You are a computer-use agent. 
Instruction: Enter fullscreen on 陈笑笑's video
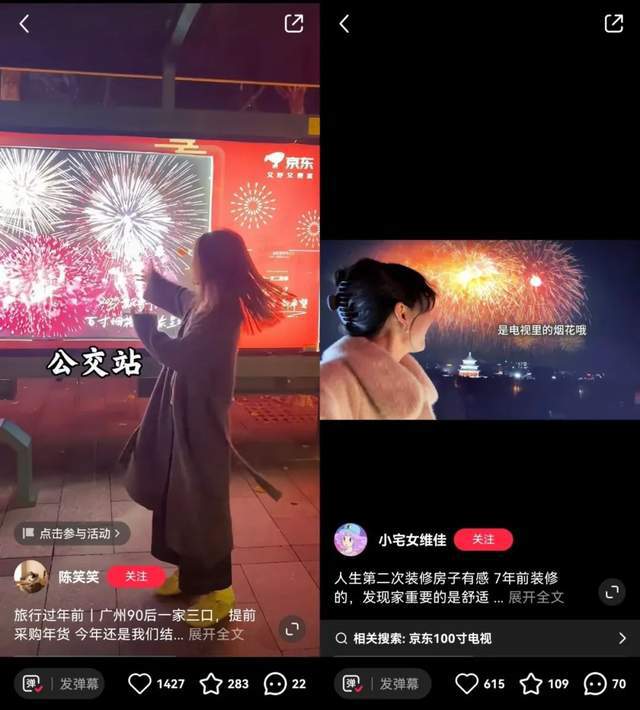pos(291,629)
